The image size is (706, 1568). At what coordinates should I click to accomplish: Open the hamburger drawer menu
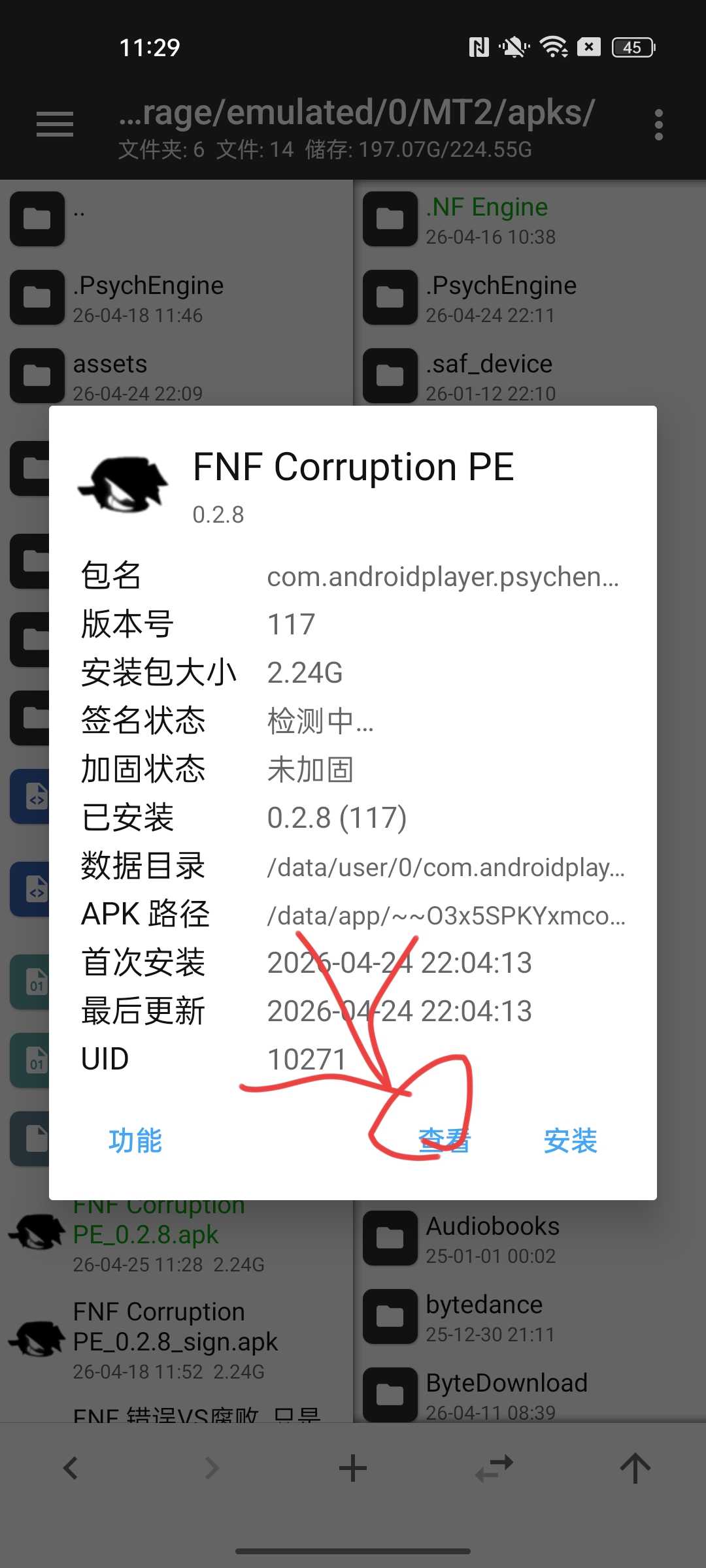point(55,124)
